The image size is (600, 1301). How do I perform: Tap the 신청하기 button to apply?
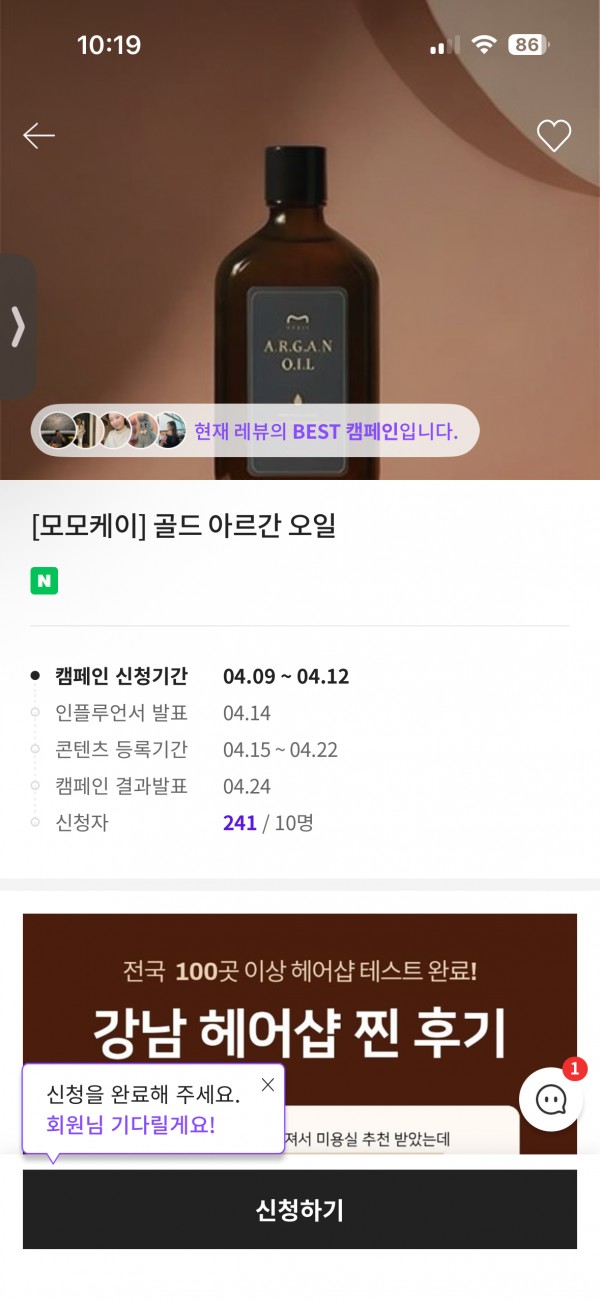tap(300, 1210)
